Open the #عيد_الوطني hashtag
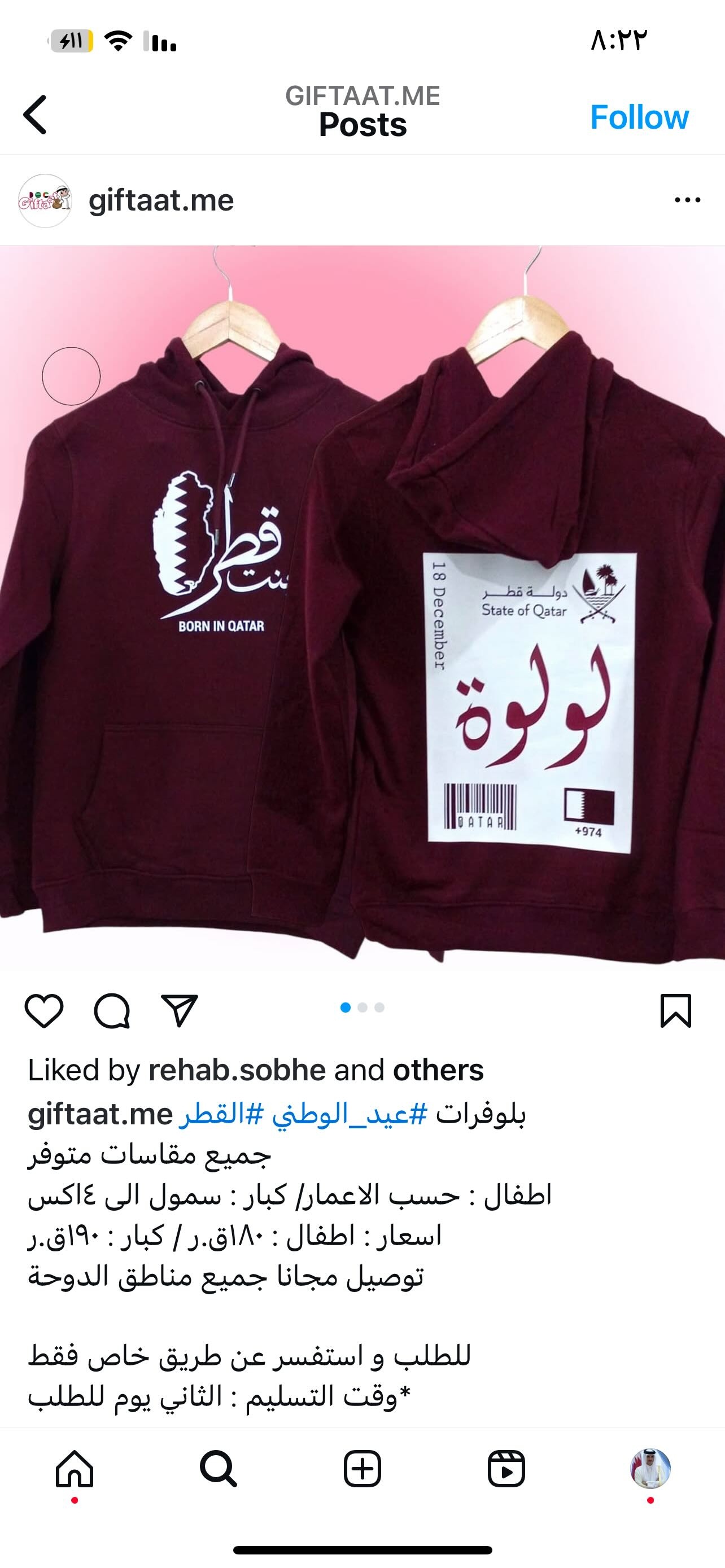This screenshot has height=1568, width=725. (350, 1114)
